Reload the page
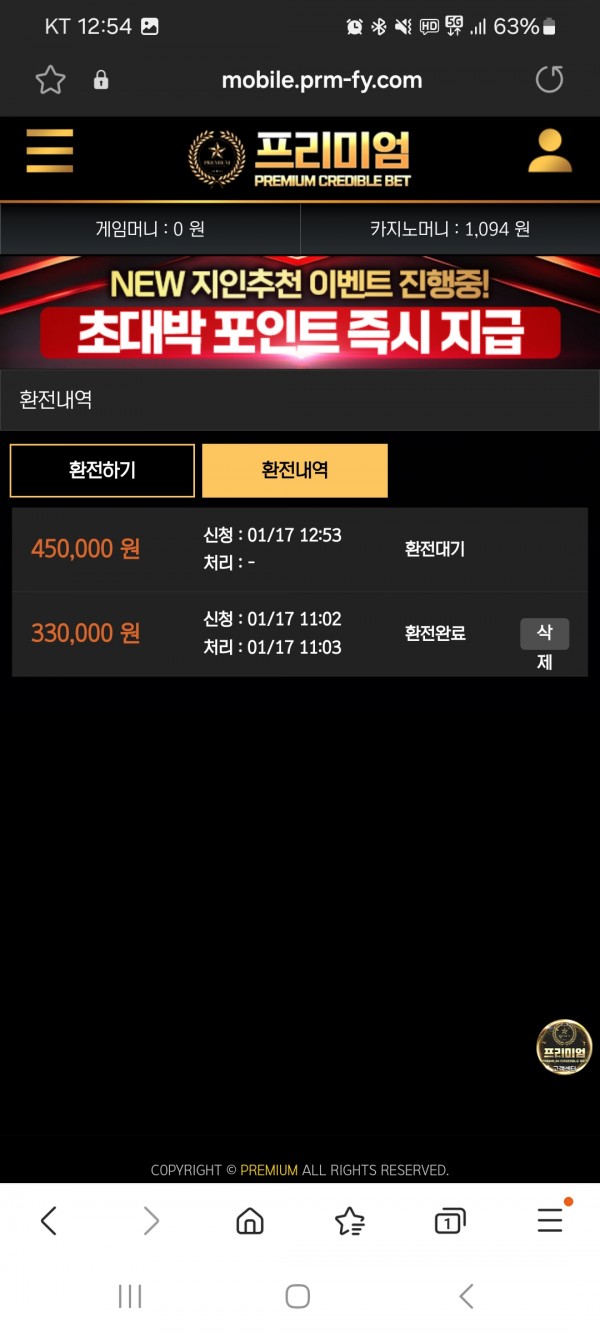 [x=549, y=80]
